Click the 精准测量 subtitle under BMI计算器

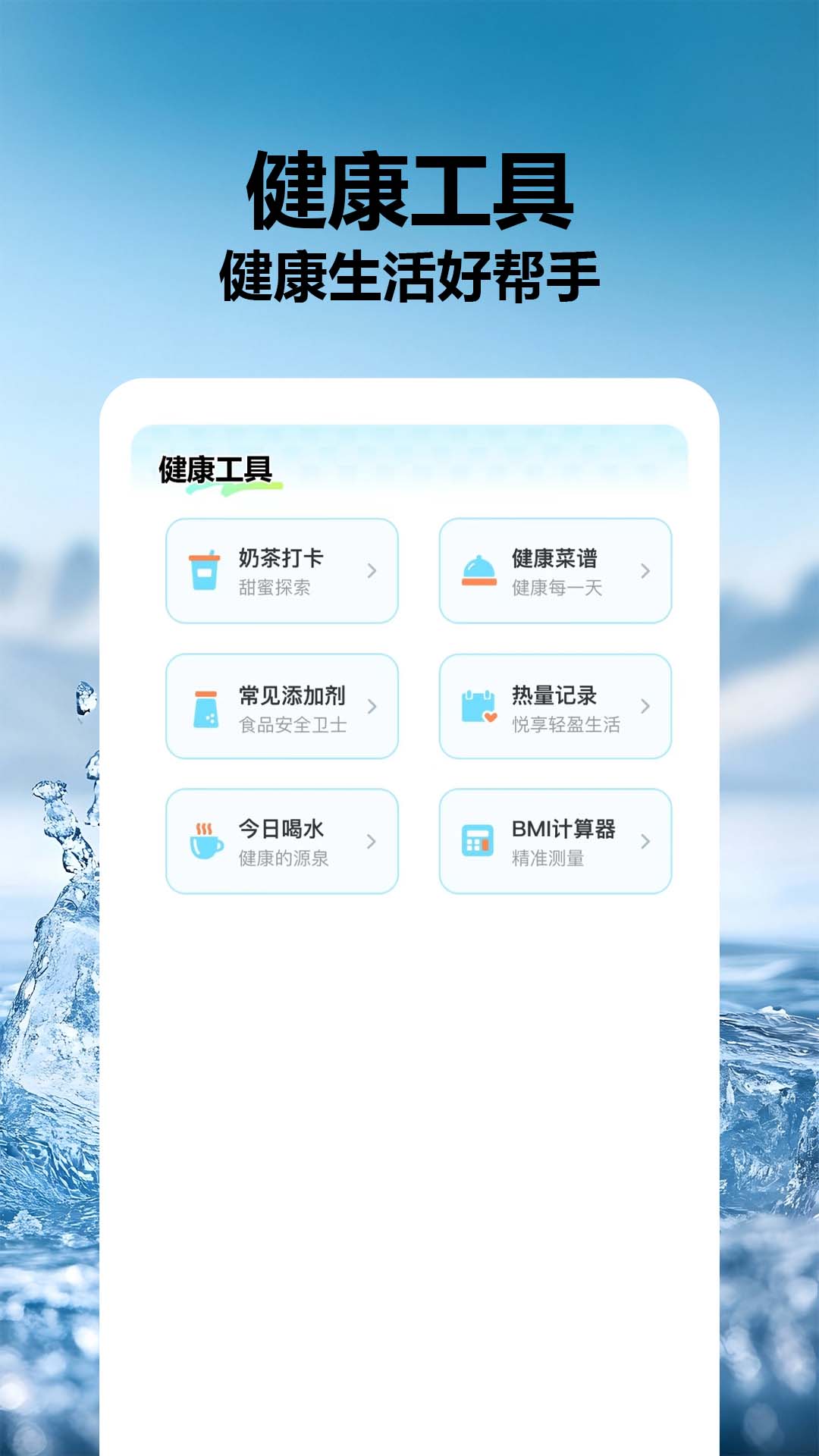pos(549,860)
